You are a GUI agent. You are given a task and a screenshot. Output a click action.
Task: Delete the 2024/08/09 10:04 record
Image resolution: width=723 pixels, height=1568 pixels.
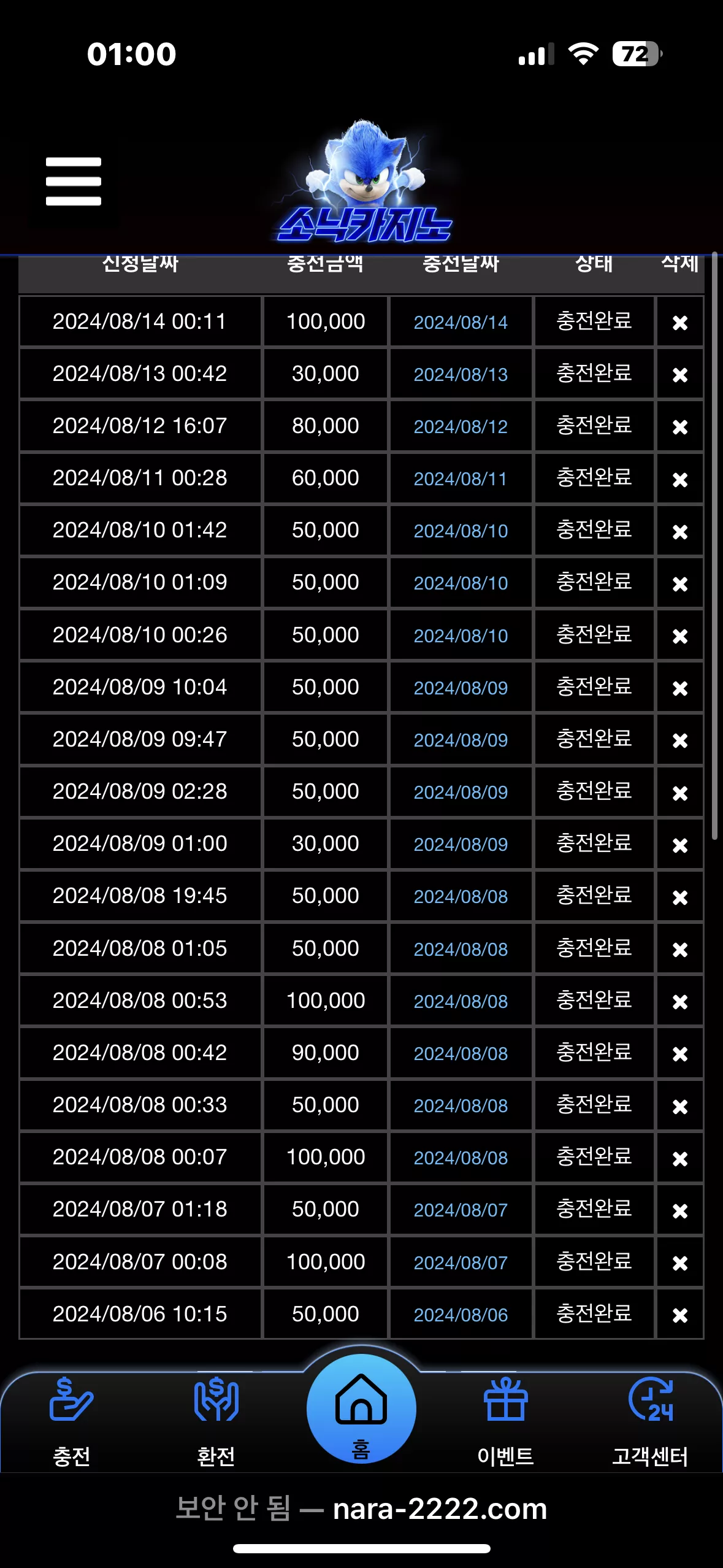[680, 688]
